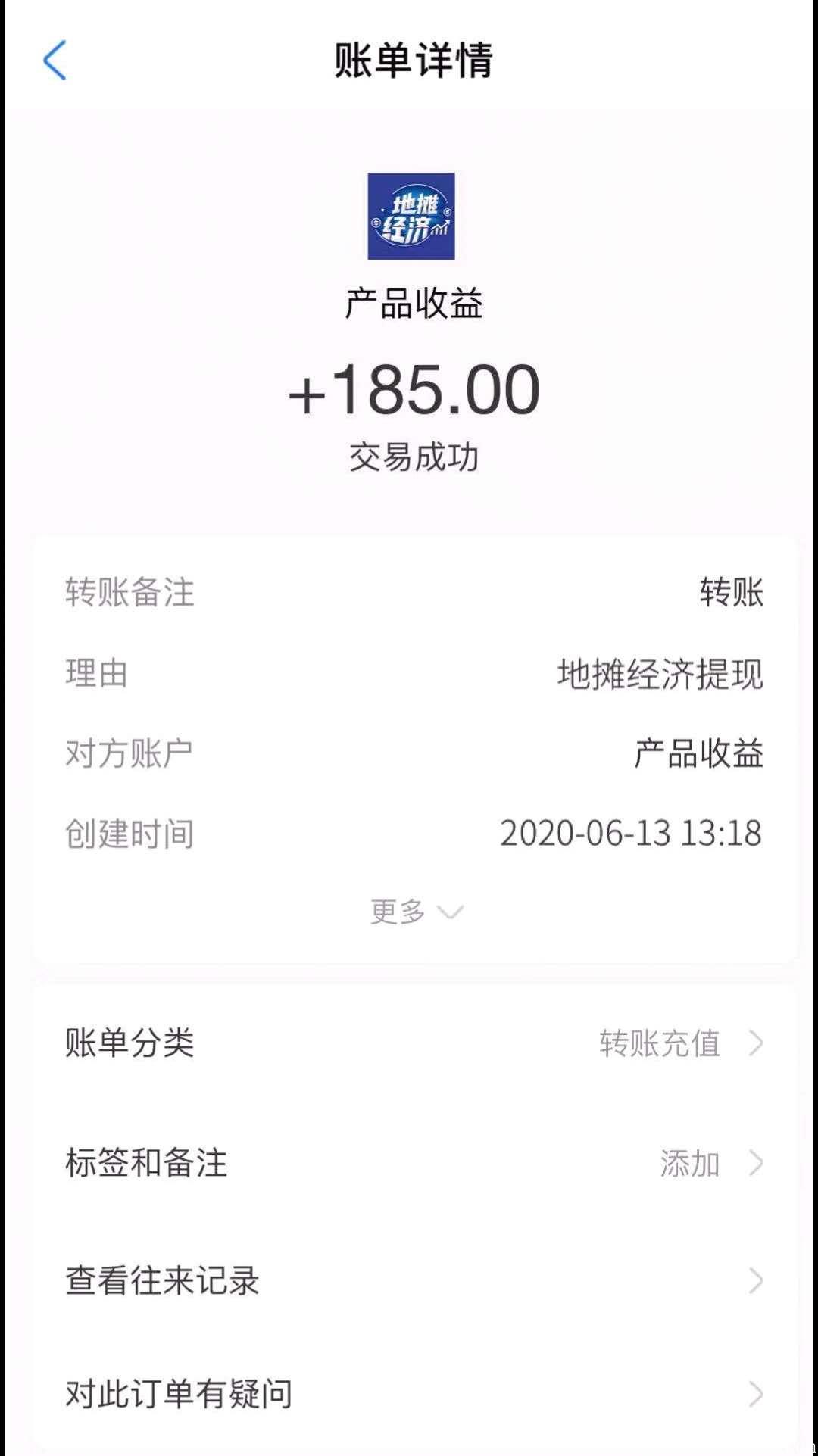This screenshot has width=818, height=1456.
Task: Expand the 更多 details section
Action: 416,912
